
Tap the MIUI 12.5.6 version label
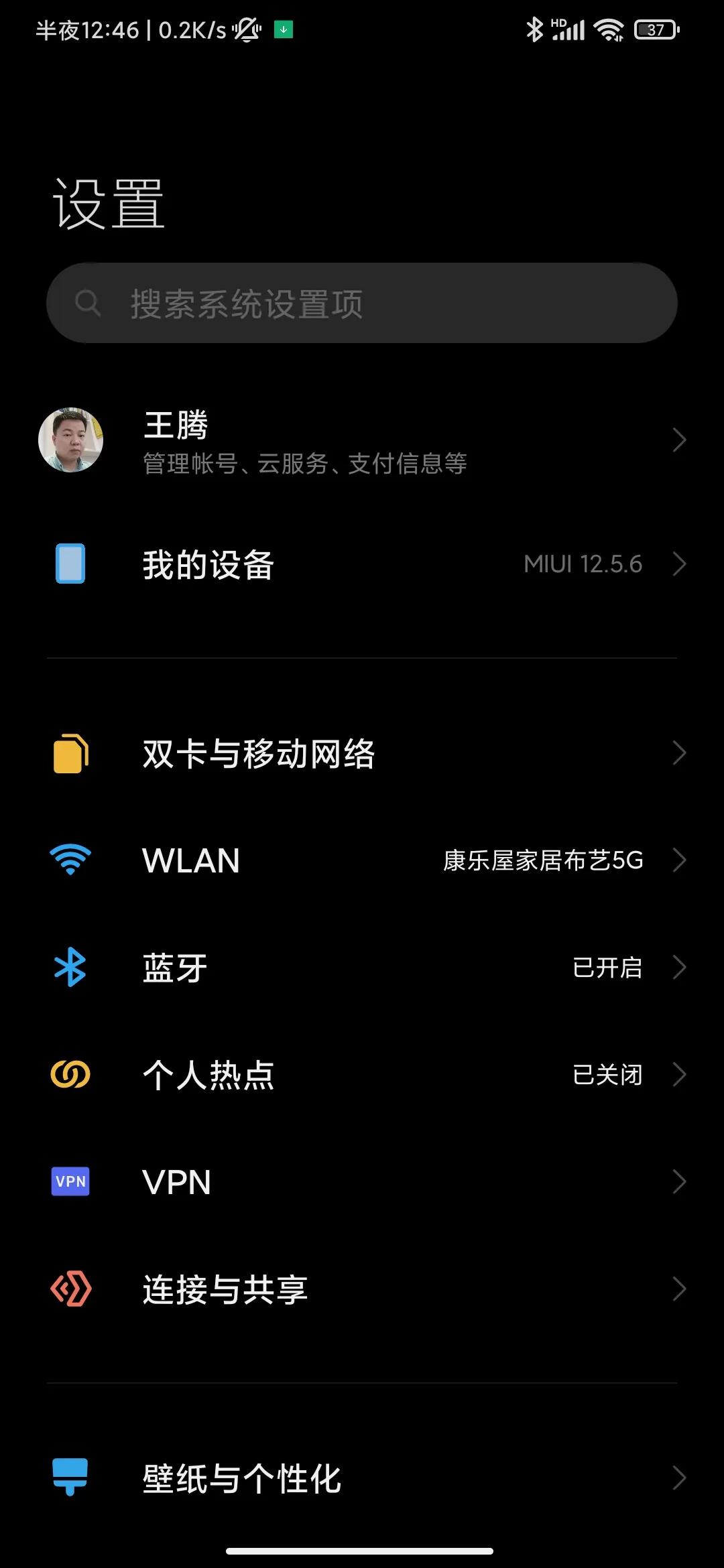point(582,564)
